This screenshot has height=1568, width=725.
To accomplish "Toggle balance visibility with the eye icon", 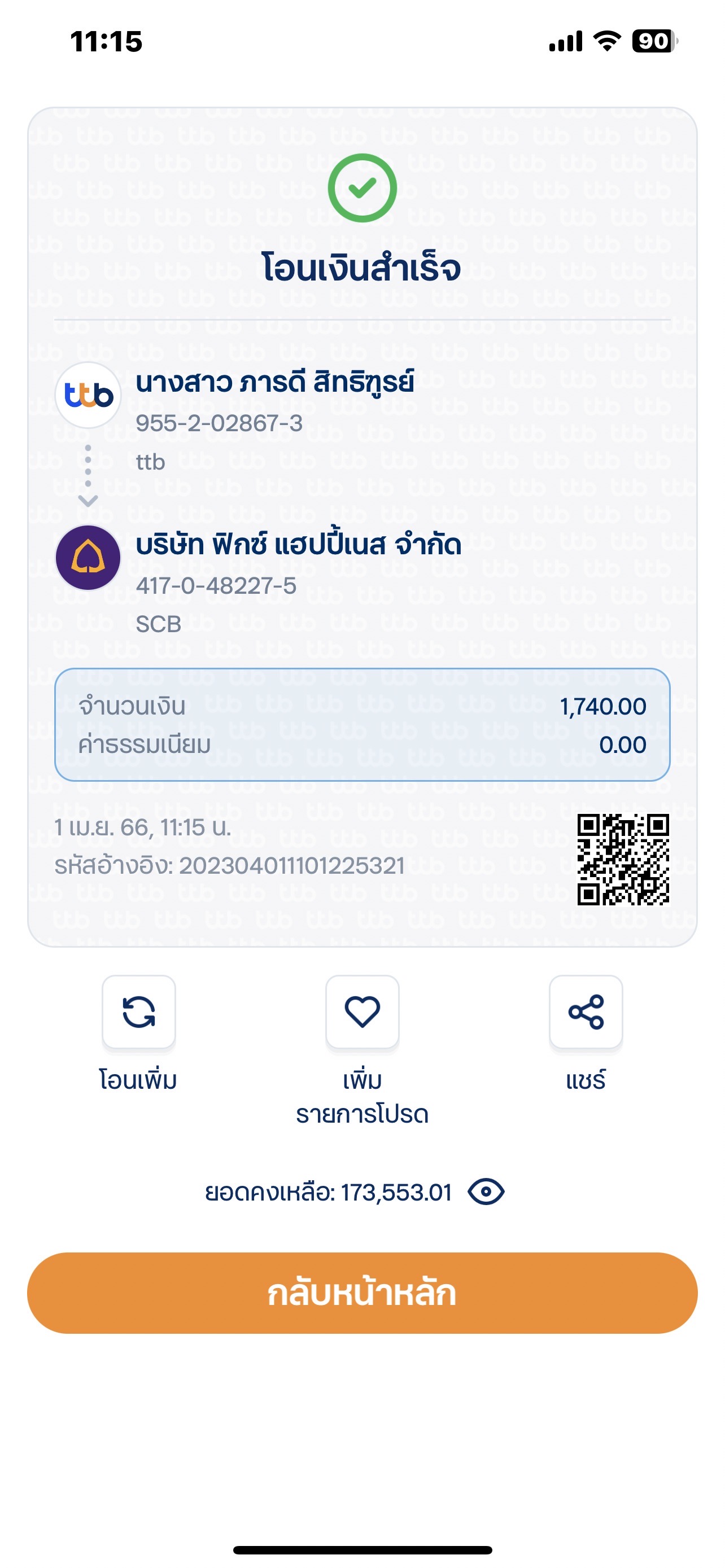I will (x=486, y=1192).
